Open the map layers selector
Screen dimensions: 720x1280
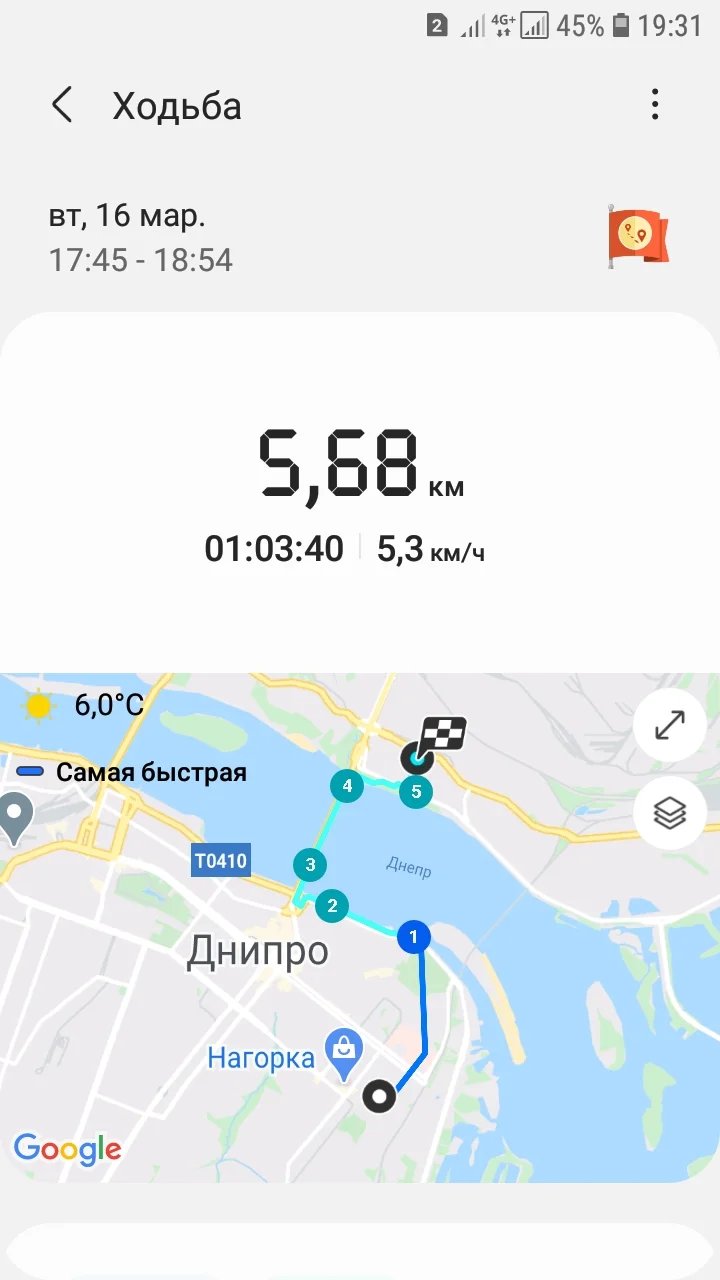pyautogui.click(x=668, y=813)
